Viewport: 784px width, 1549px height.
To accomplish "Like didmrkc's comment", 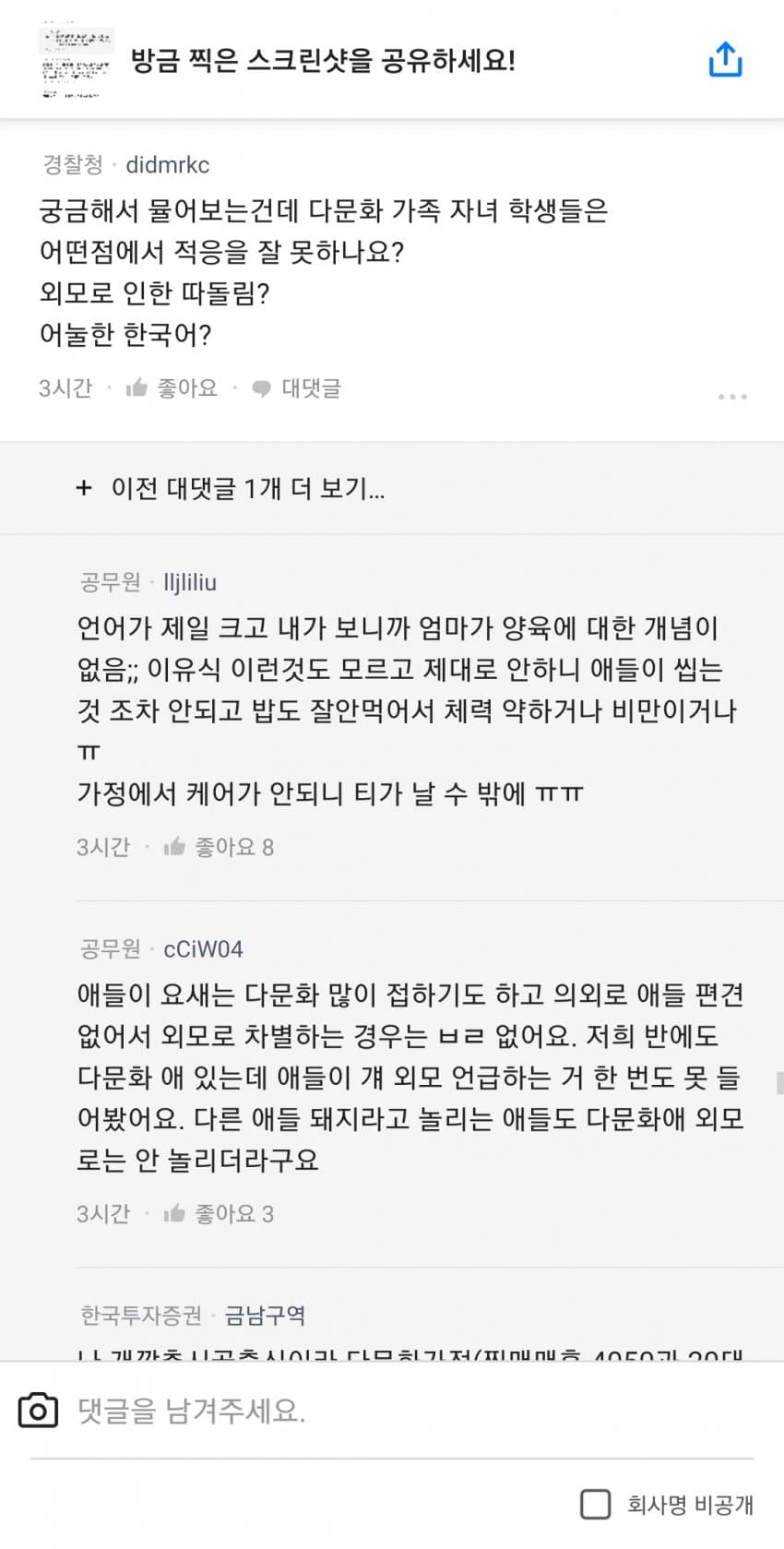I will click(172, 388).
